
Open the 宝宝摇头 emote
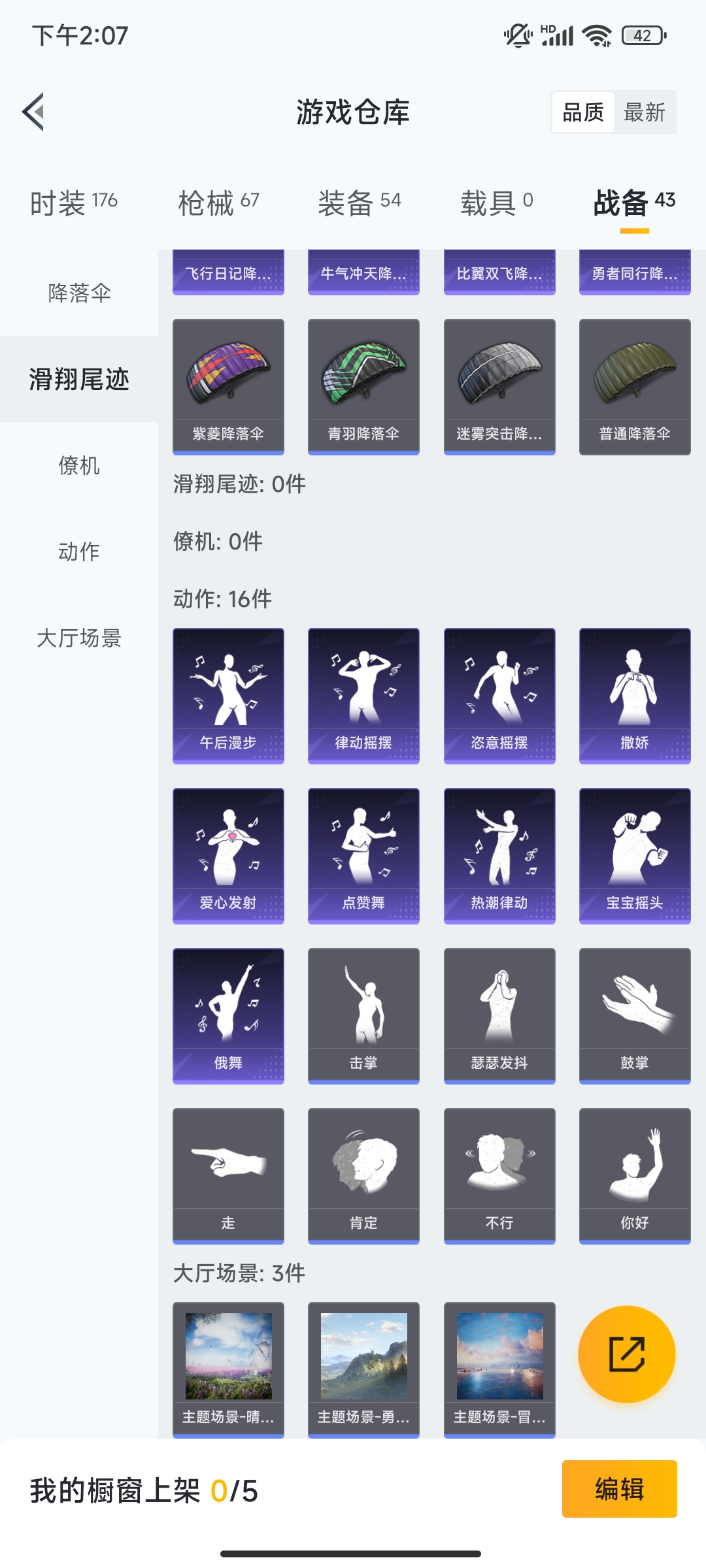634,855
